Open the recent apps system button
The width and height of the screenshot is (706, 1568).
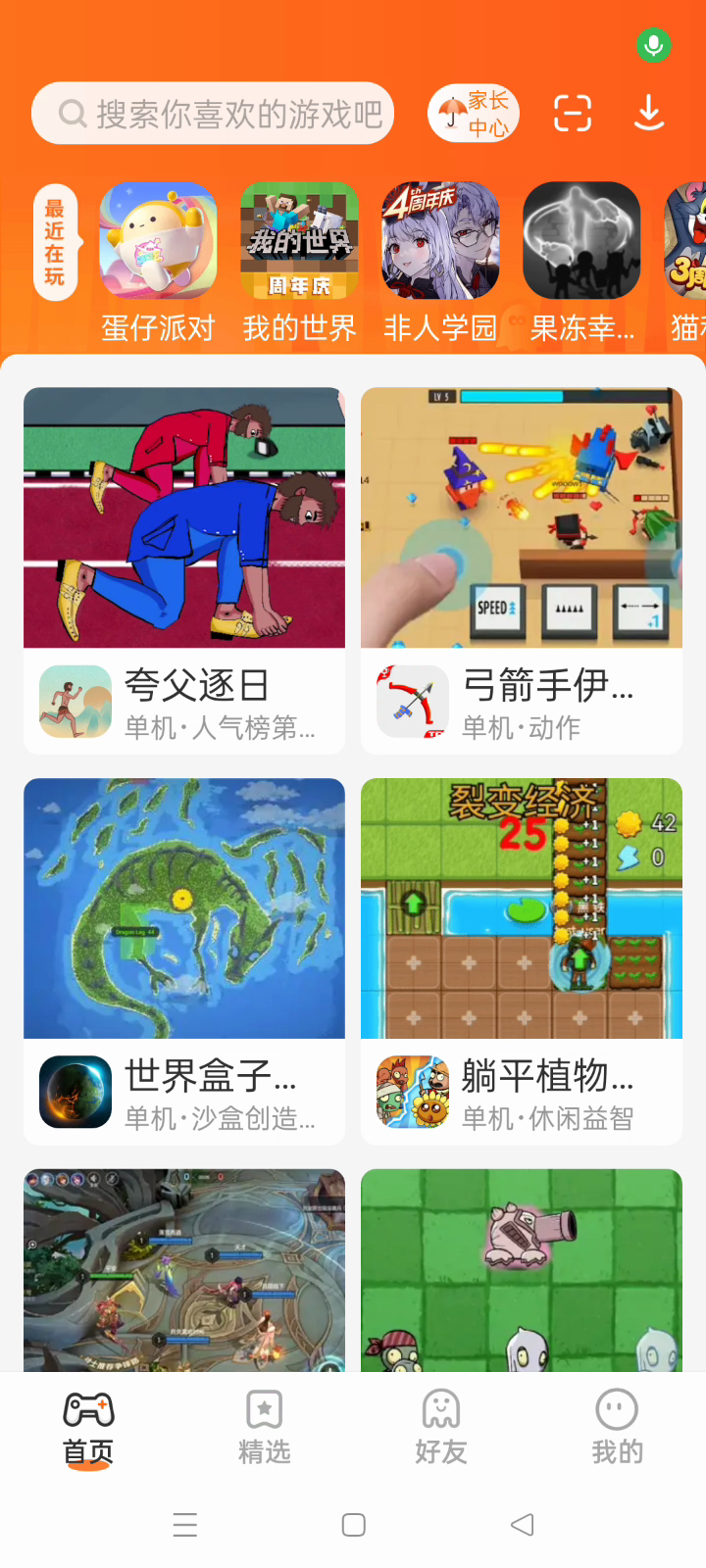click(x=185, y=1525)
